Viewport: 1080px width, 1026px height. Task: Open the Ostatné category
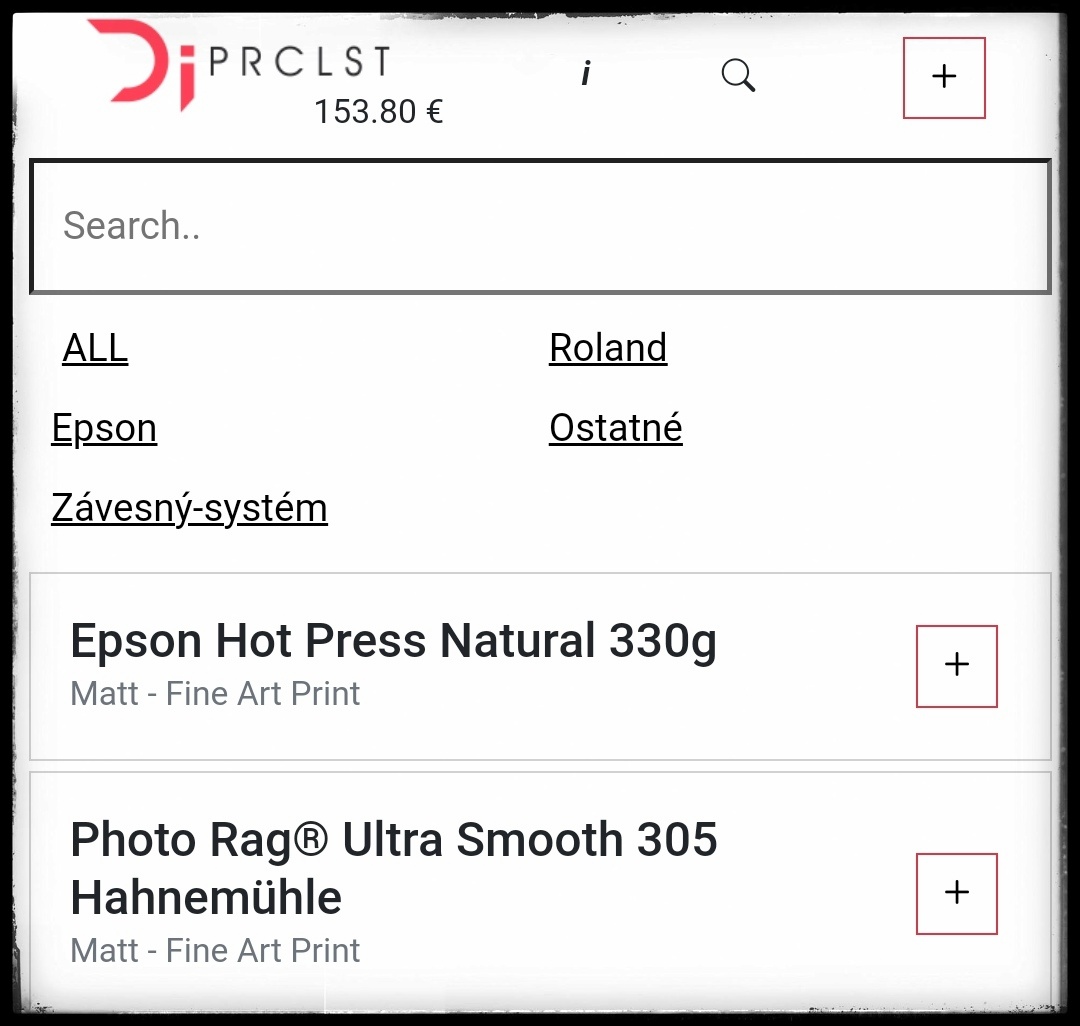pyautogui.click(x=616, y=428)
